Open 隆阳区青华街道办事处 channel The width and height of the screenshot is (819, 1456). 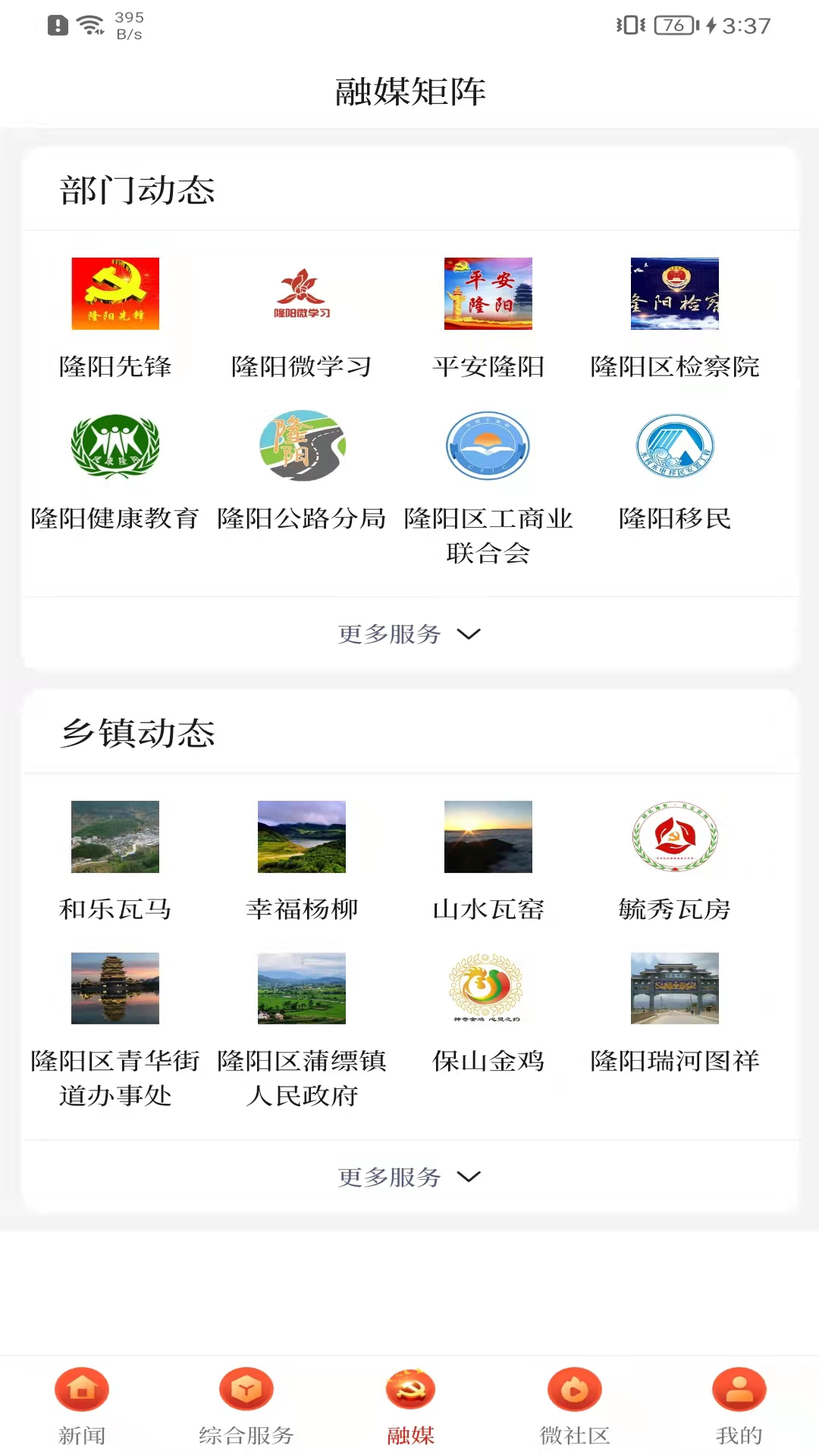(115, 988)
